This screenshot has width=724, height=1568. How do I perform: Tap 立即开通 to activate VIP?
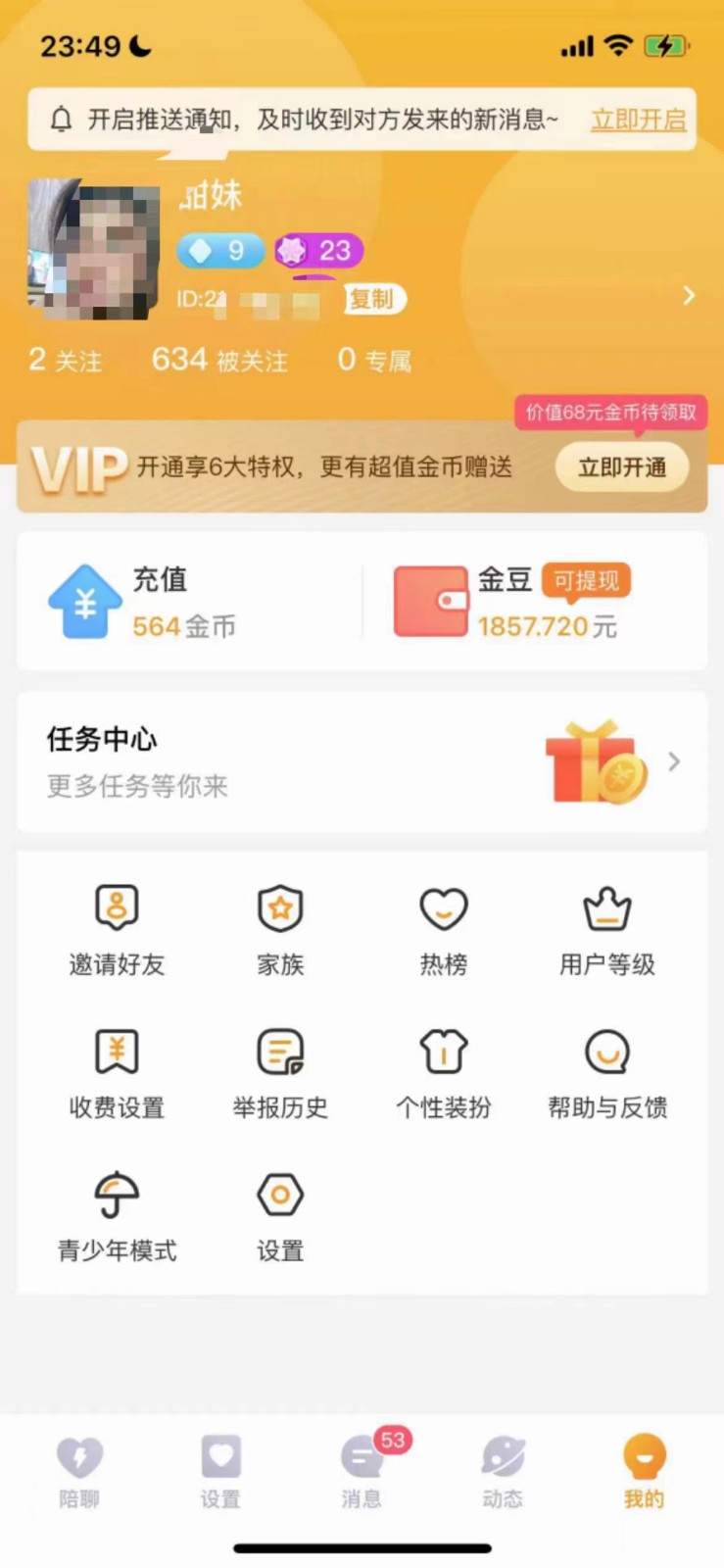tap(621, 467)
